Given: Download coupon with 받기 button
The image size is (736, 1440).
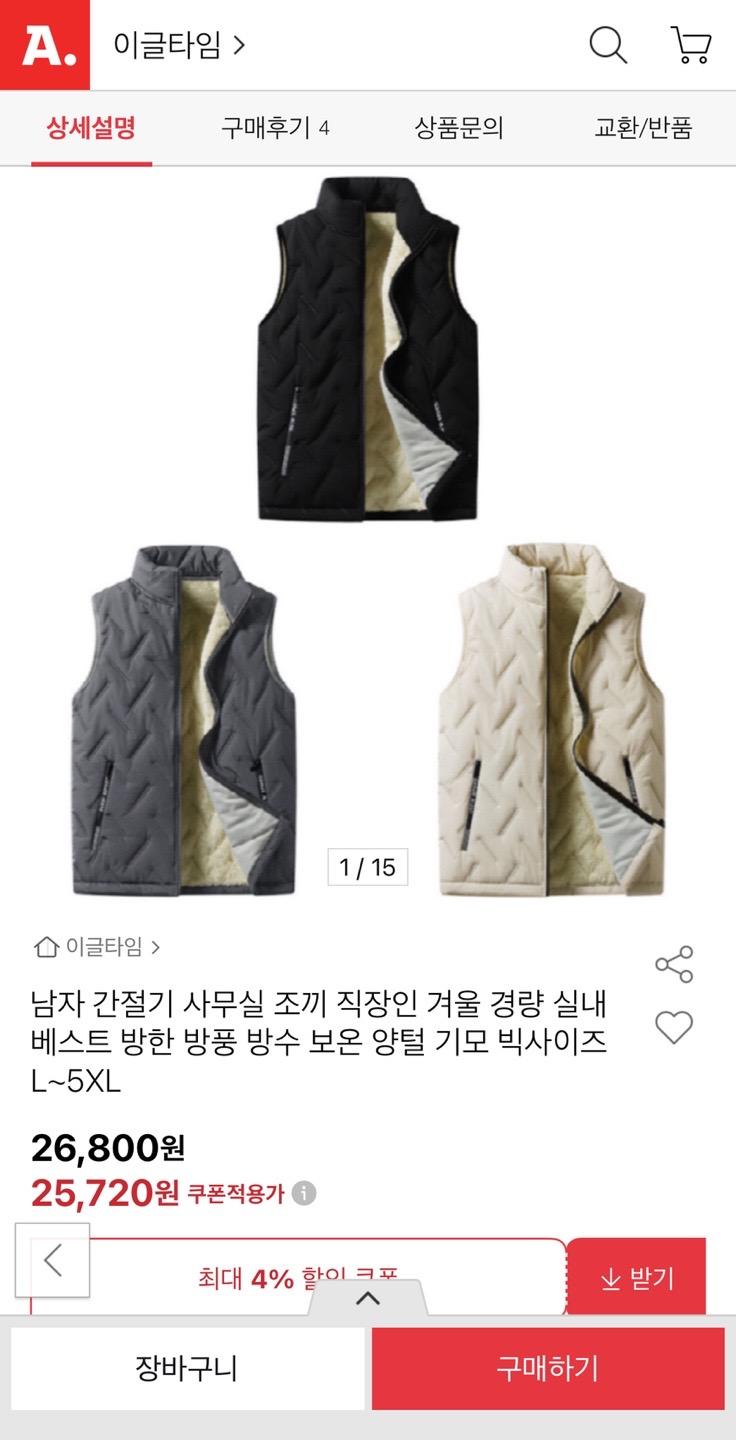Looking at the screenshot, I should pyautogui.click(x=637, y=1278).
